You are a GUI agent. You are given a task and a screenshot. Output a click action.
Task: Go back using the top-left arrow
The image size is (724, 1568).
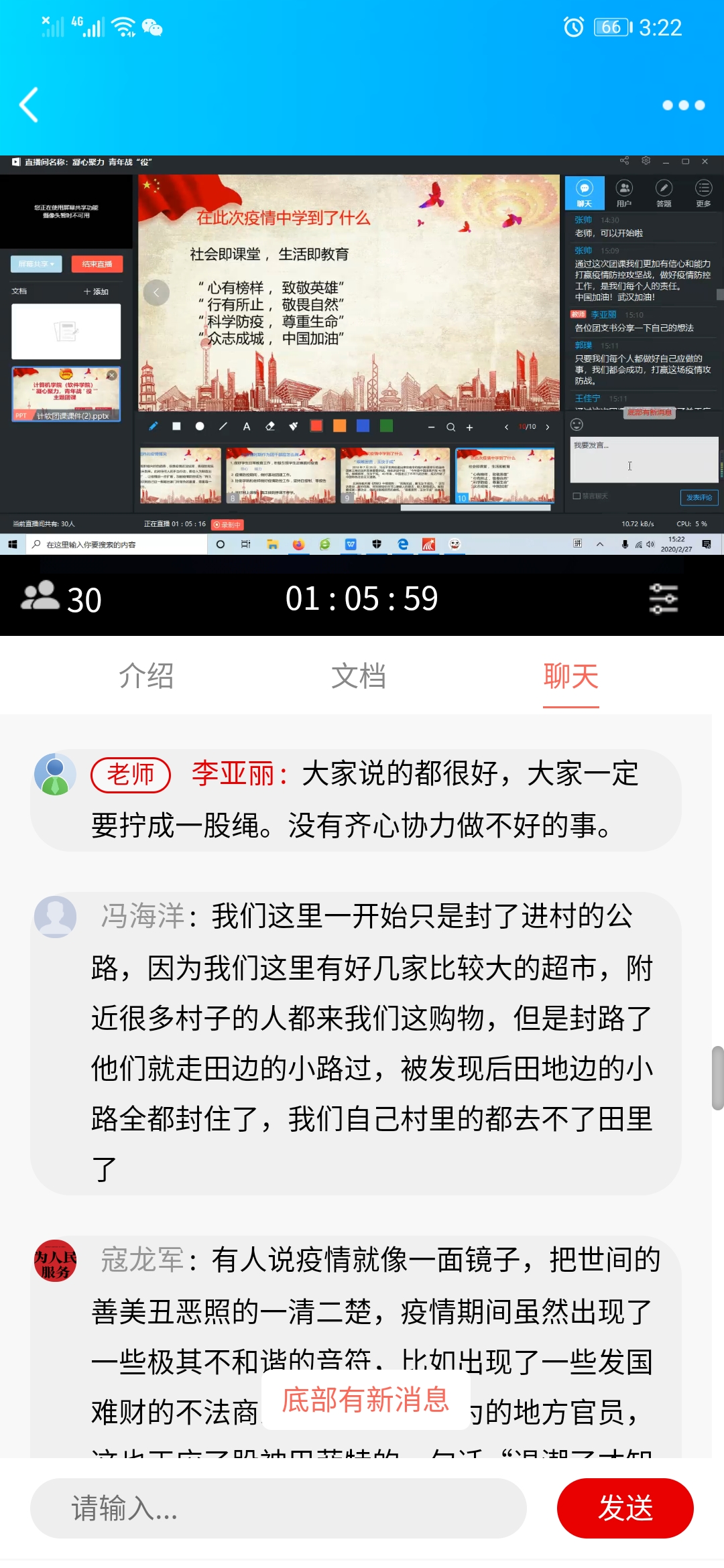click(29, 105)
